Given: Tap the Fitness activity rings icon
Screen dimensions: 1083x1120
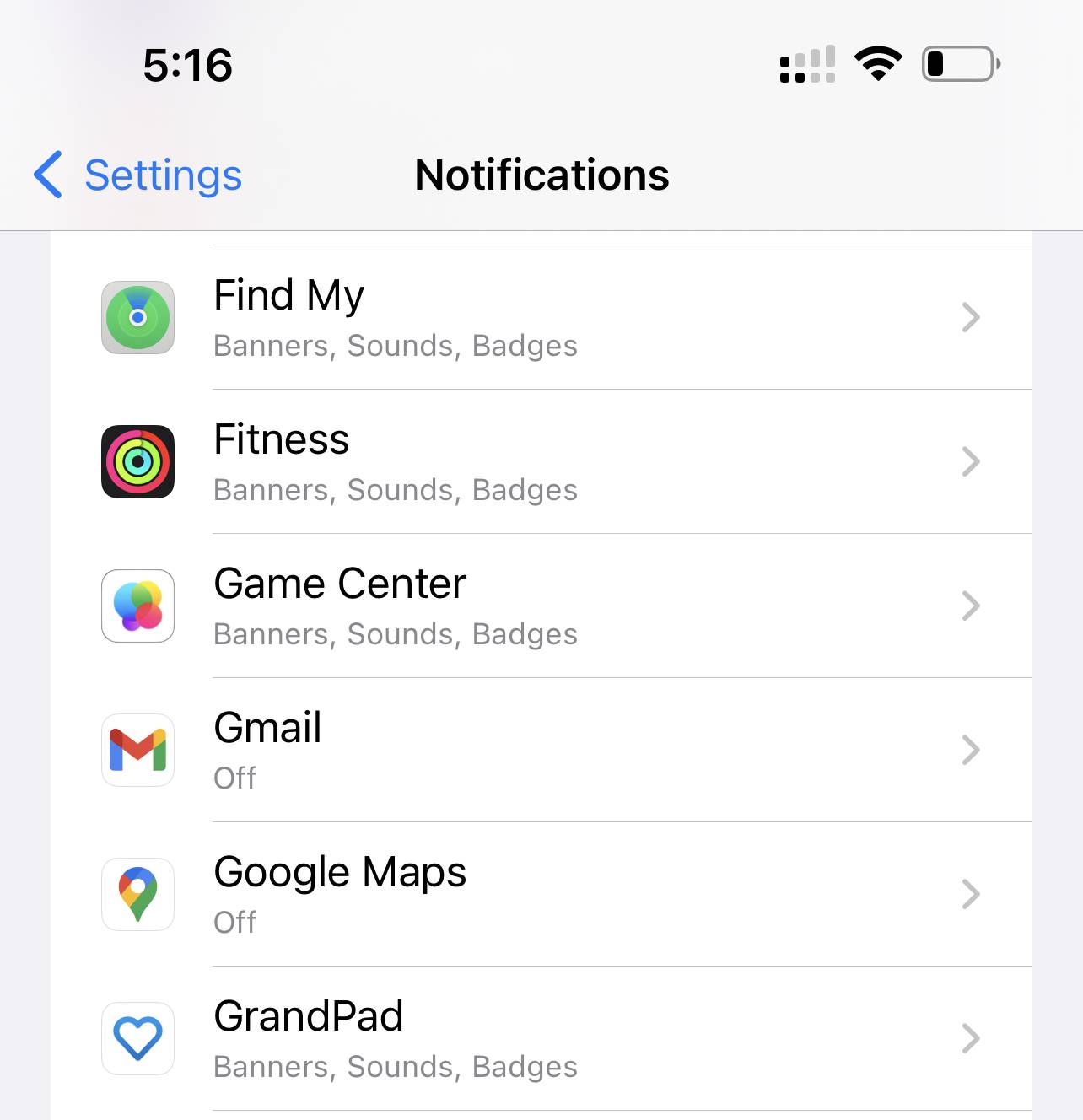Looking at the screenshot, I should tap(137, 461).
